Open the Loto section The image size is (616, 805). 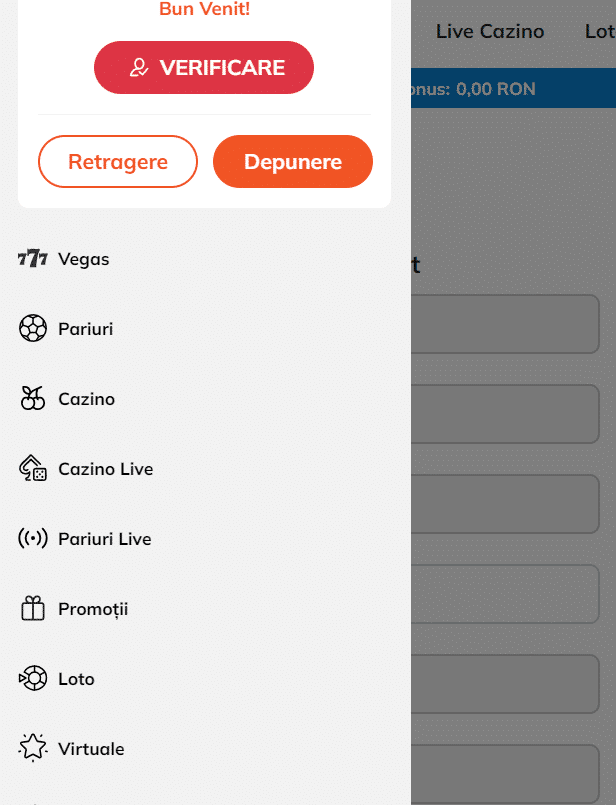[76, 679]
